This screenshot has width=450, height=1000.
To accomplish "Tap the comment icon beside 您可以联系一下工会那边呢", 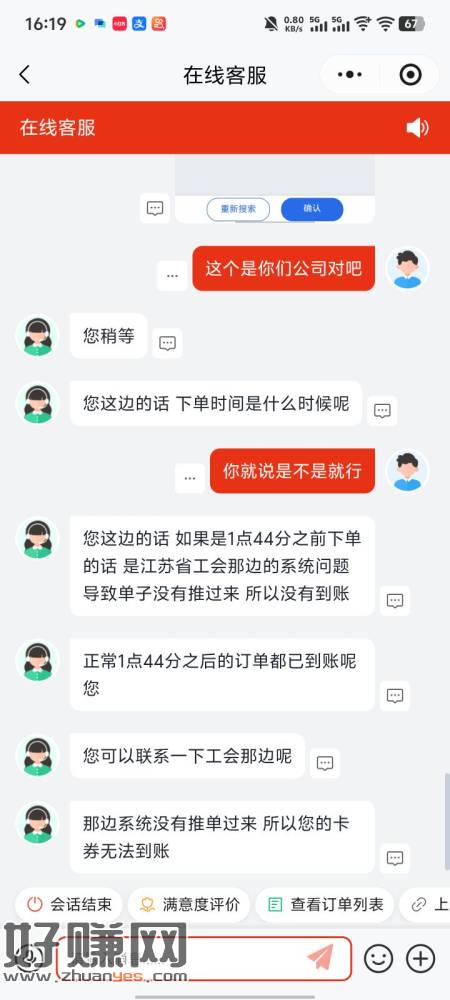I will (325, 763).
